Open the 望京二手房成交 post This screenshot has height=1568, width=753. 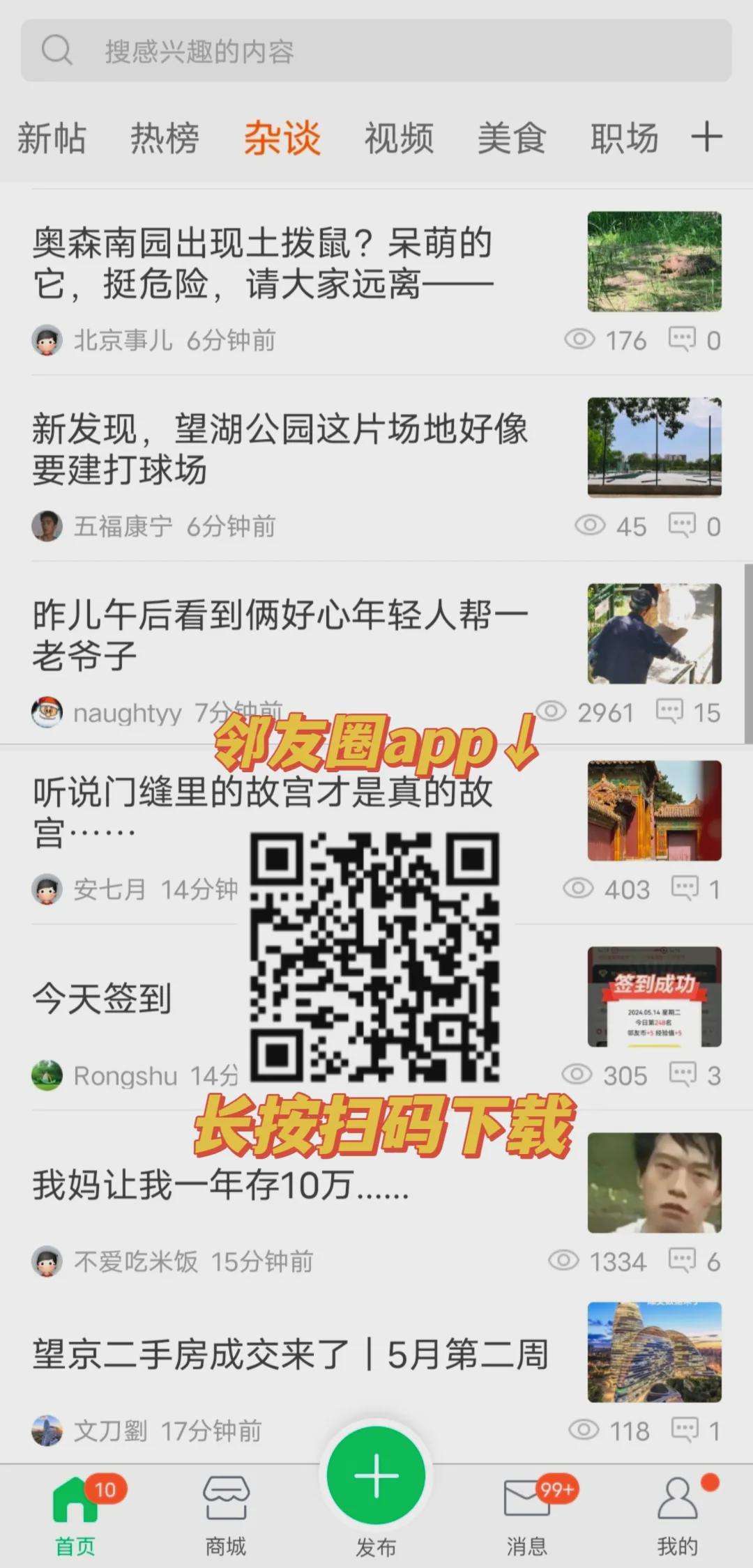[290, 1355]
